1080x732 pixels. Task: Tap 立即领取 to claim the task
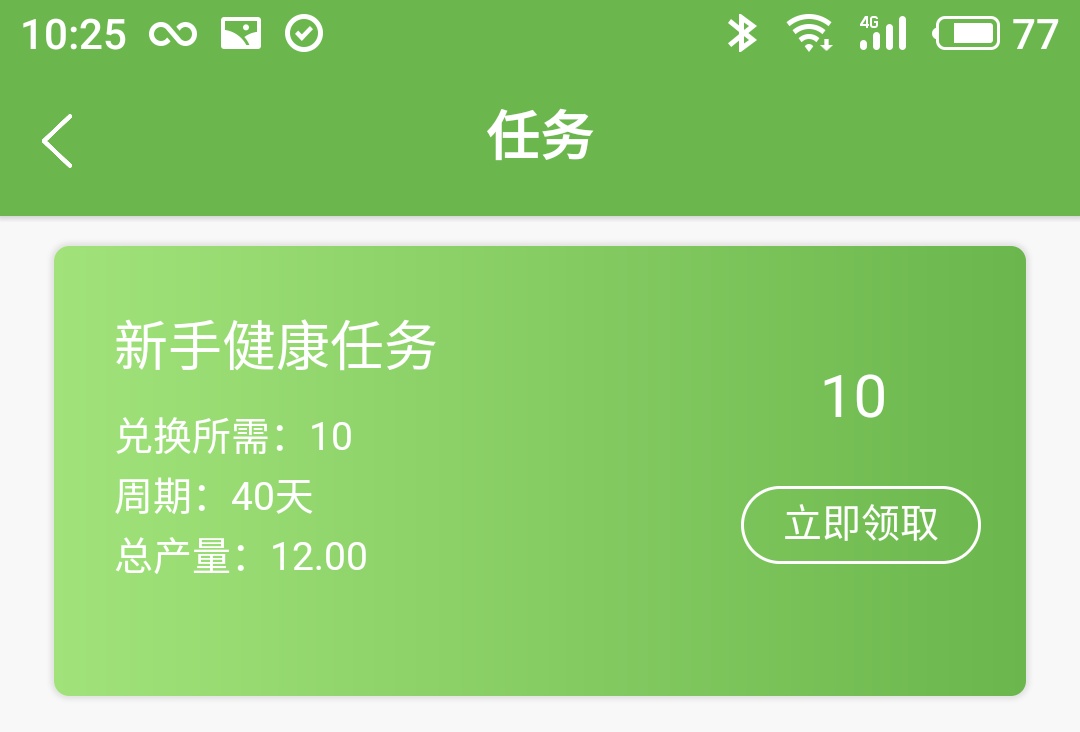(x=860, y=525)
